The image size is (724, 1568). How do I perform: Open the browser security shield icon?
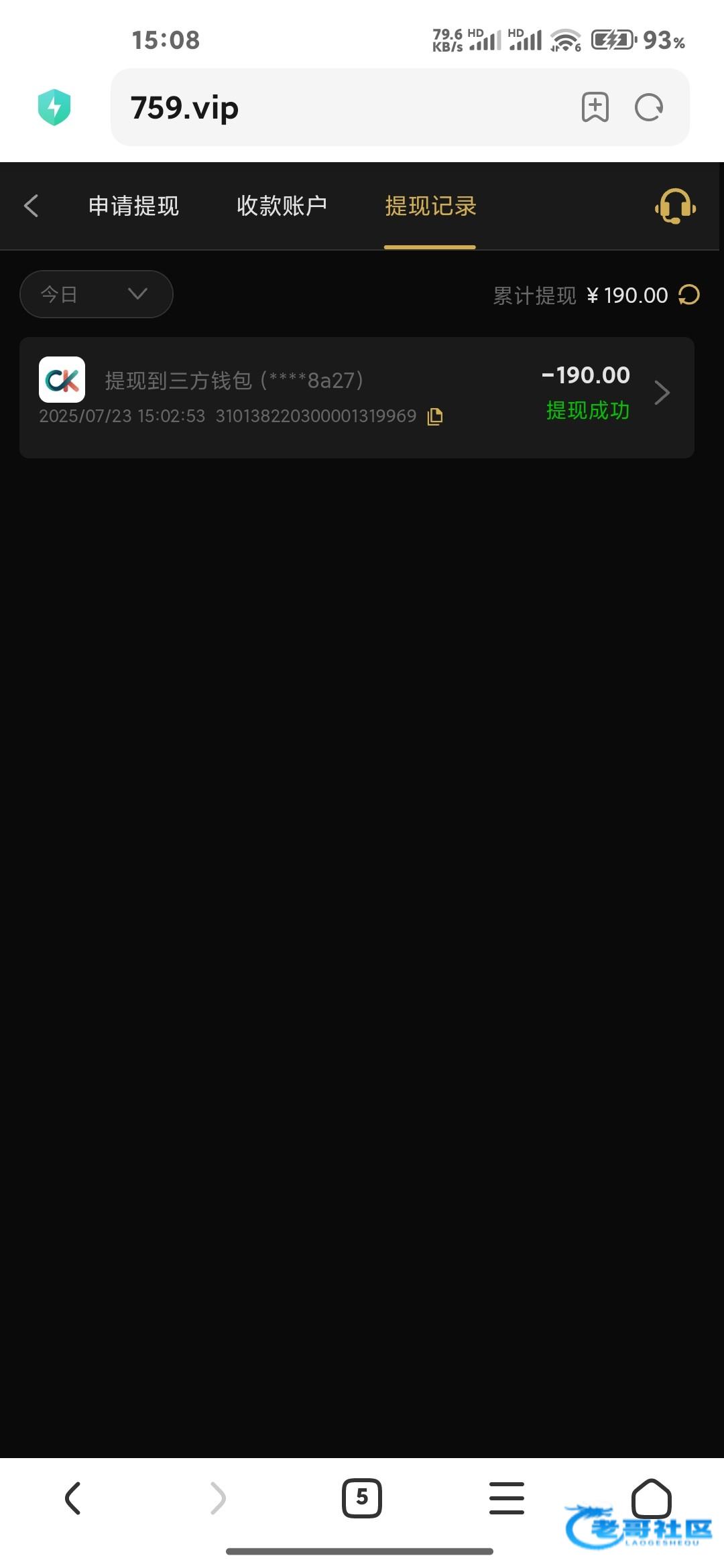click(x=54, y=107)
